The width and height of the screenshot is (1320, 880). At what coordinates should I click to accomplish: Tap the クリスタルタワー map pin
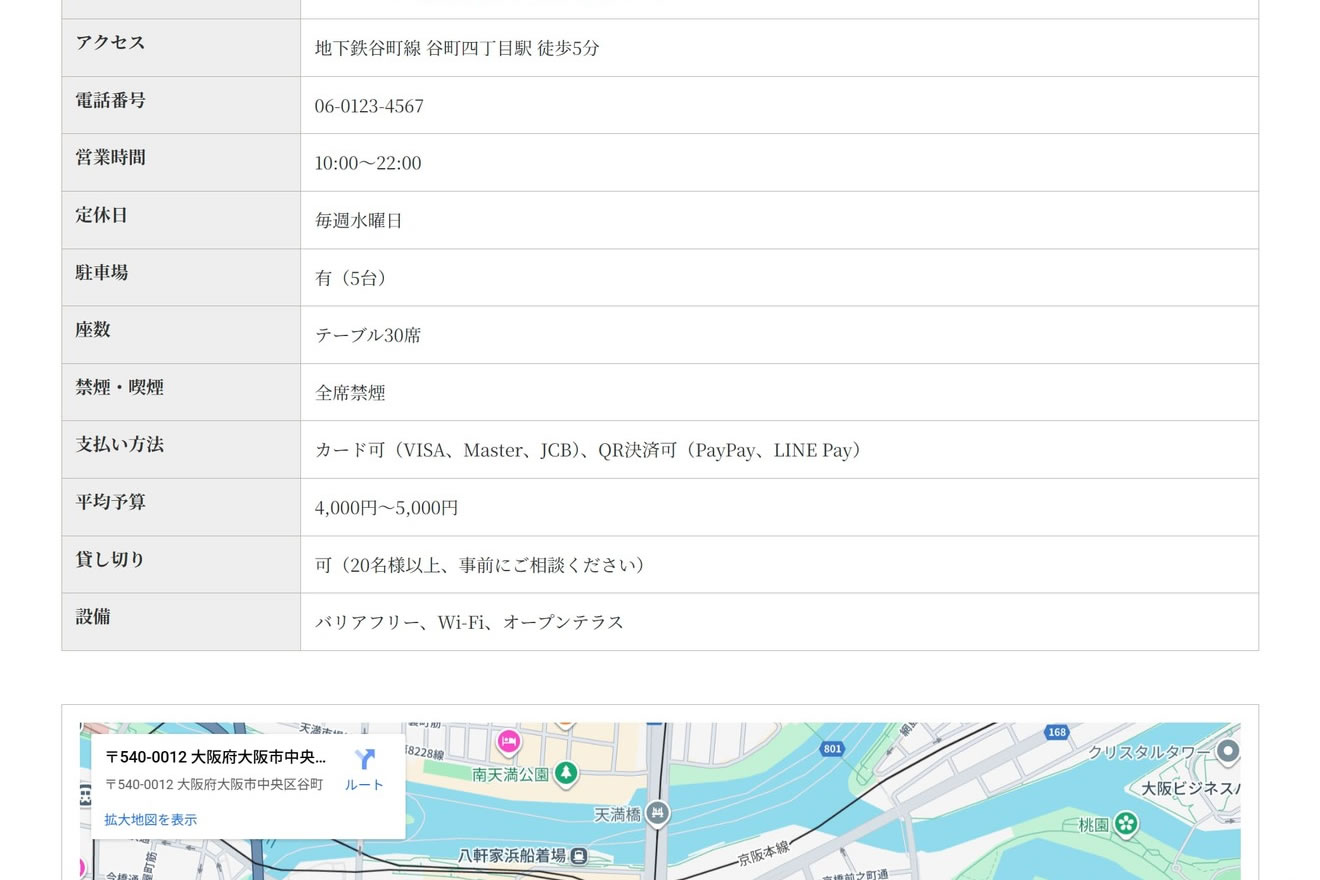coord(1228,751)
